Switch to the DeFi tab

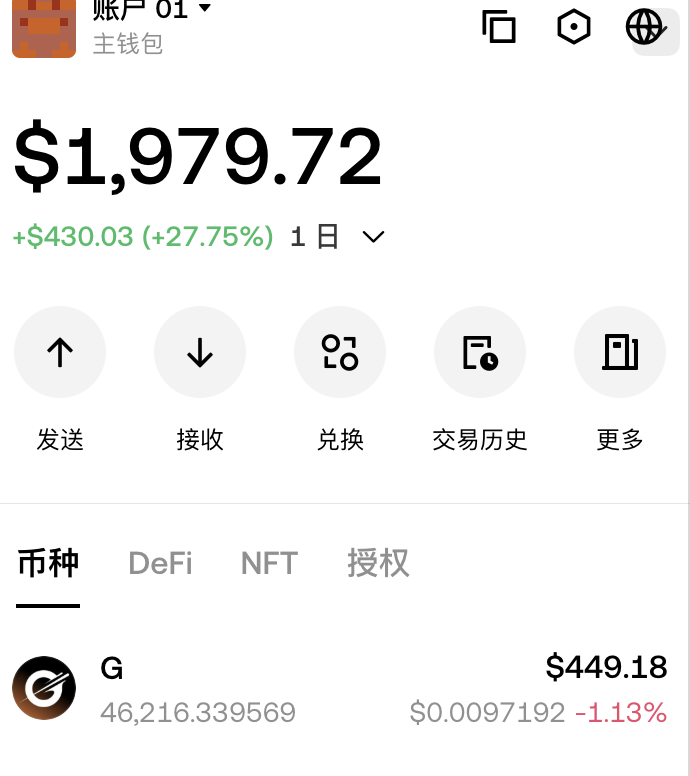pyautogui.click(x=160, y=563)
